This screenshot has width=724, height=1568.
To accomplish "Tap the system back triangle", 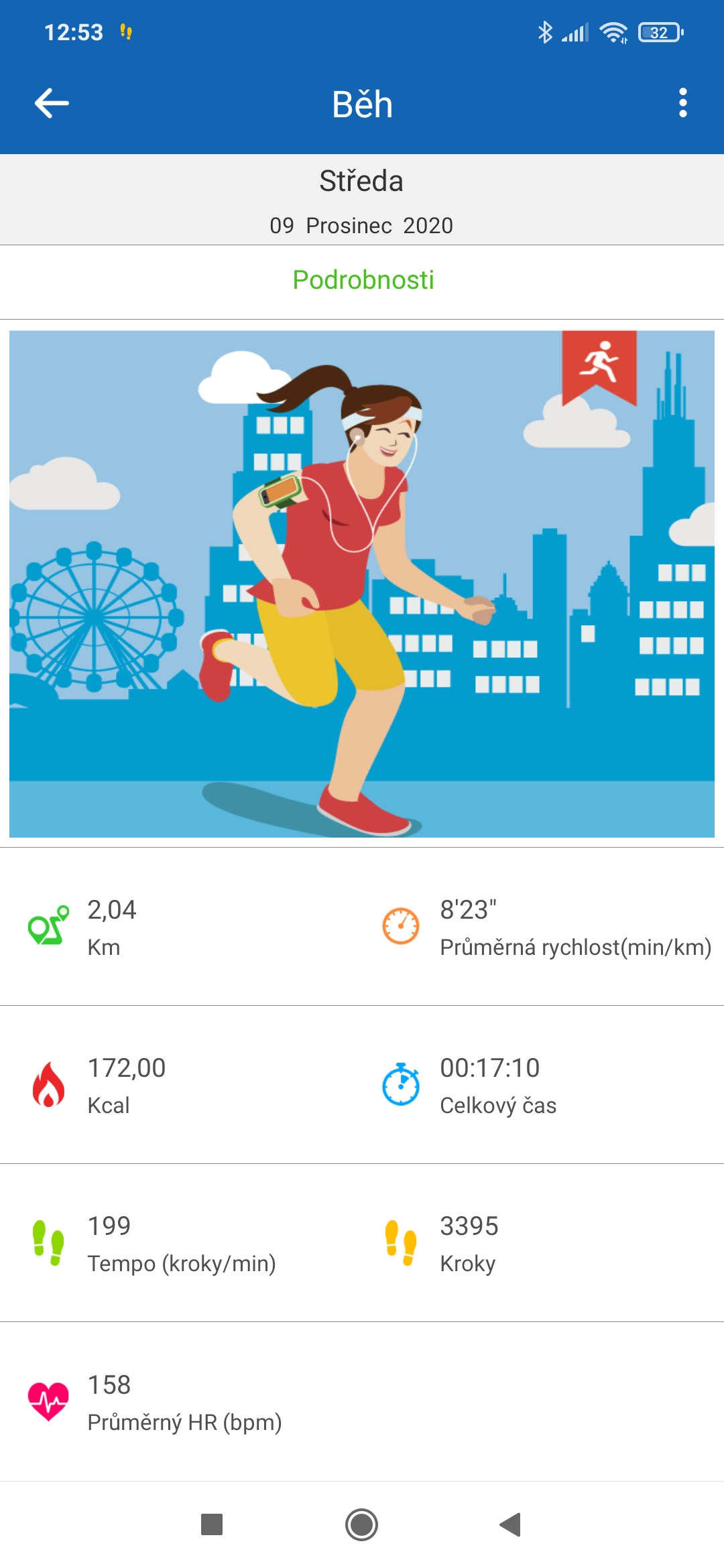I will pyautogui.click(x=510, y=1524).
